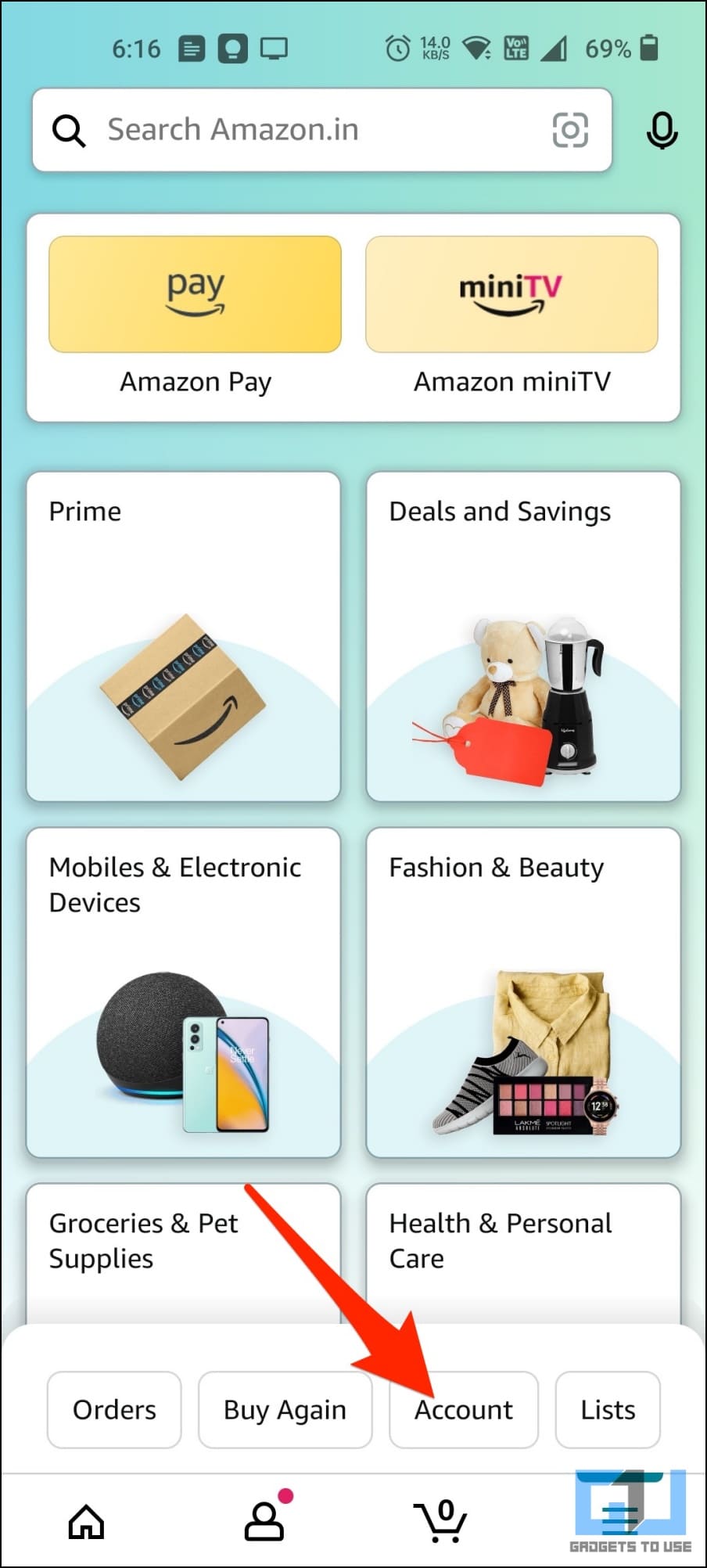The image size is (707, 1568).
Task: Tap the Orders chip
Action: [x=114, y=1409]
